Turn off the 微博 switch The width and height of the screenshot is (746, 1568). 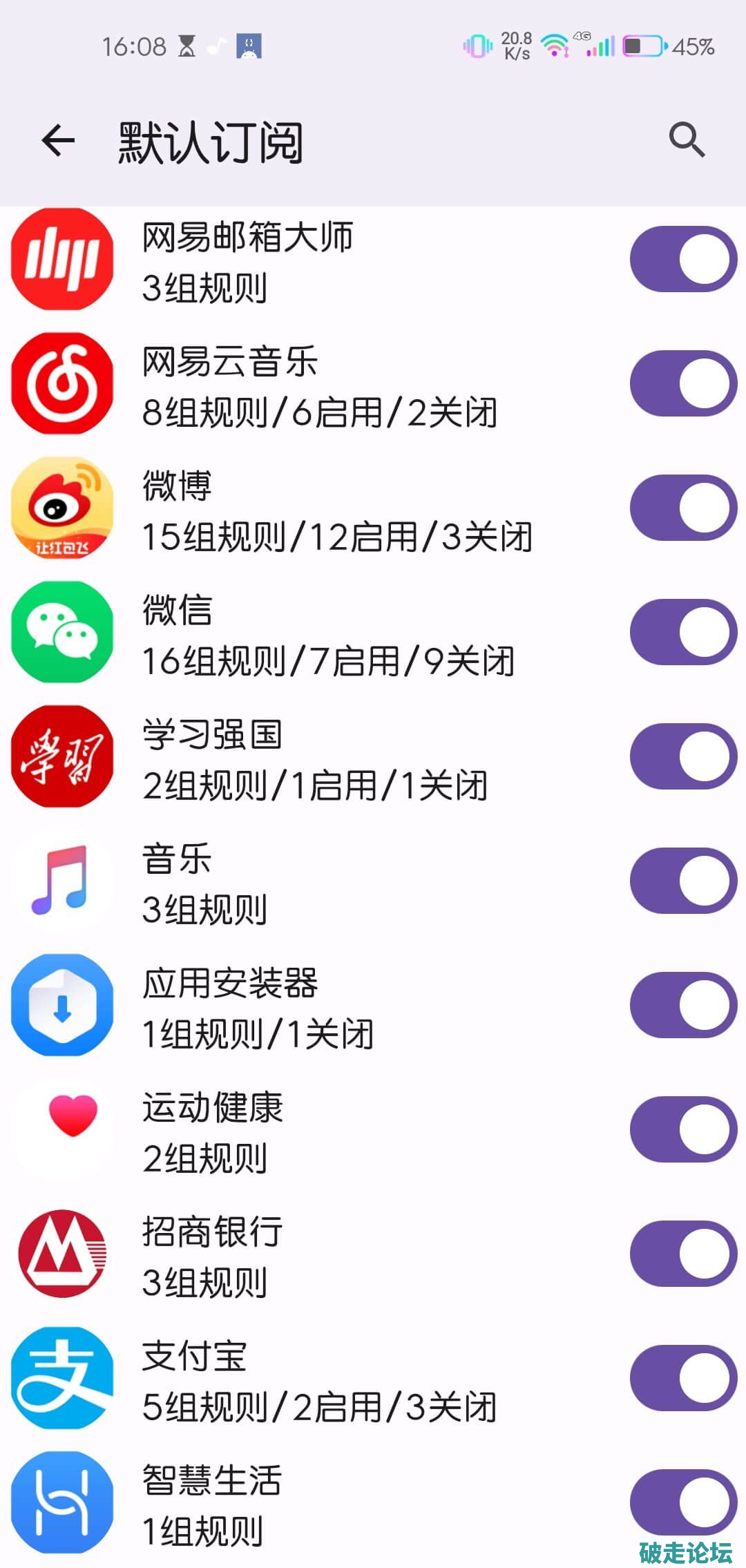pyautogui.click(x=682, y=508)
